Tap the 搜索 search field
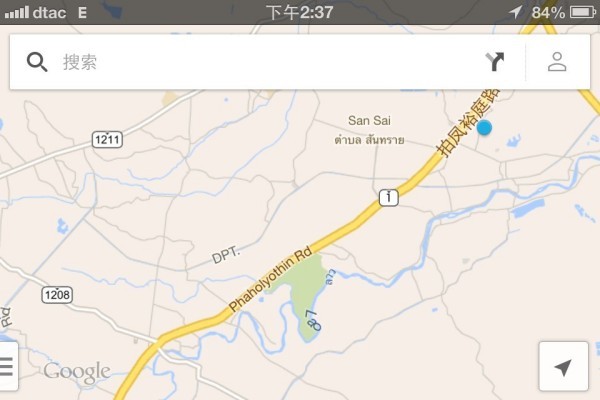Viewport: 600px width, 400px height. tap(250, 62)
